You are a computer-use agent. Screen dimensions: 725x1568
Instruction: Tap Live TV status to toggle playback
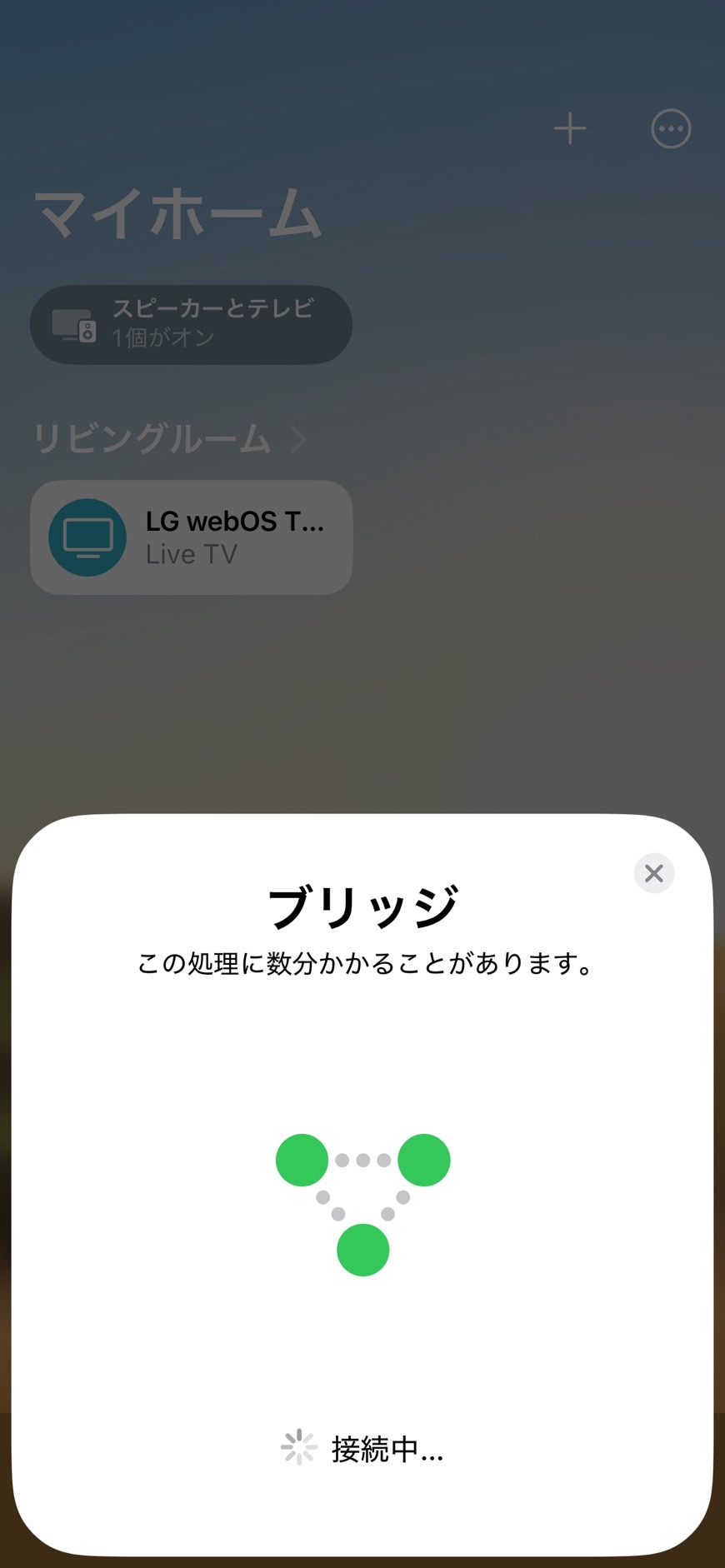pyautogui.click(x=191, y=553)
